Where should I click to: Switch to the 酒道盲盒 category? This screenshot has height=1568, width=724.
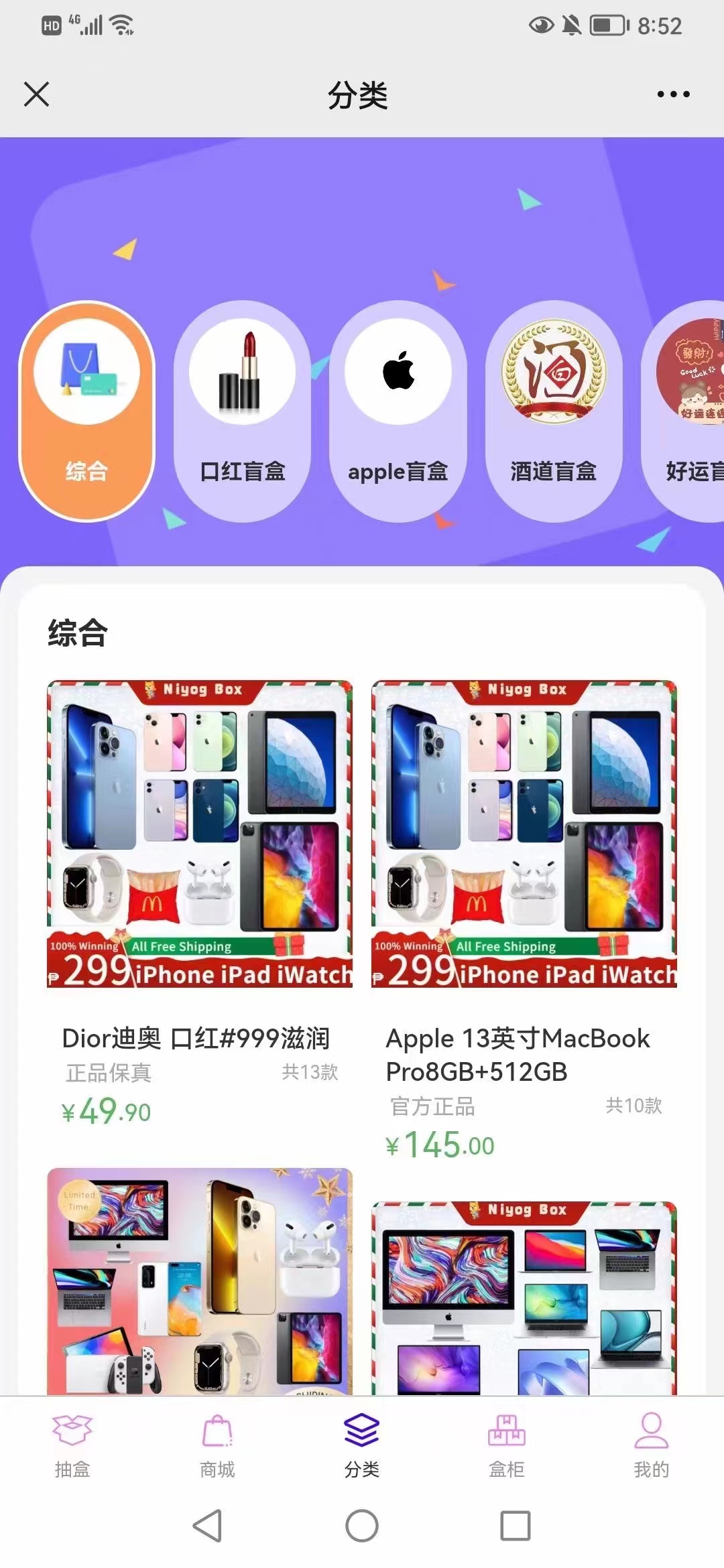click(x=553, y=410)
